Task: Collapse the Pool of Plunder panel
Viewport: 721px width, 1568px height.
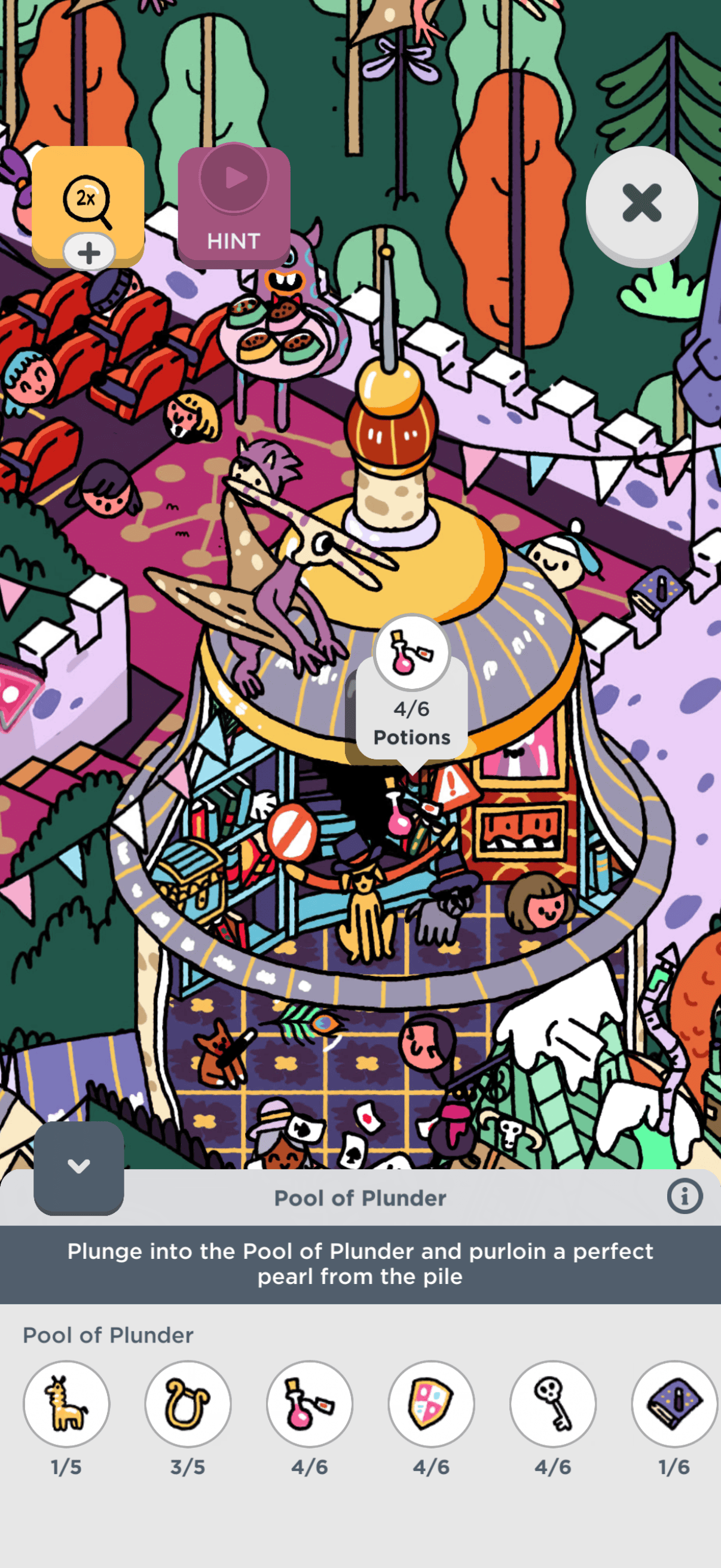Action: (x=78, y=1166)
